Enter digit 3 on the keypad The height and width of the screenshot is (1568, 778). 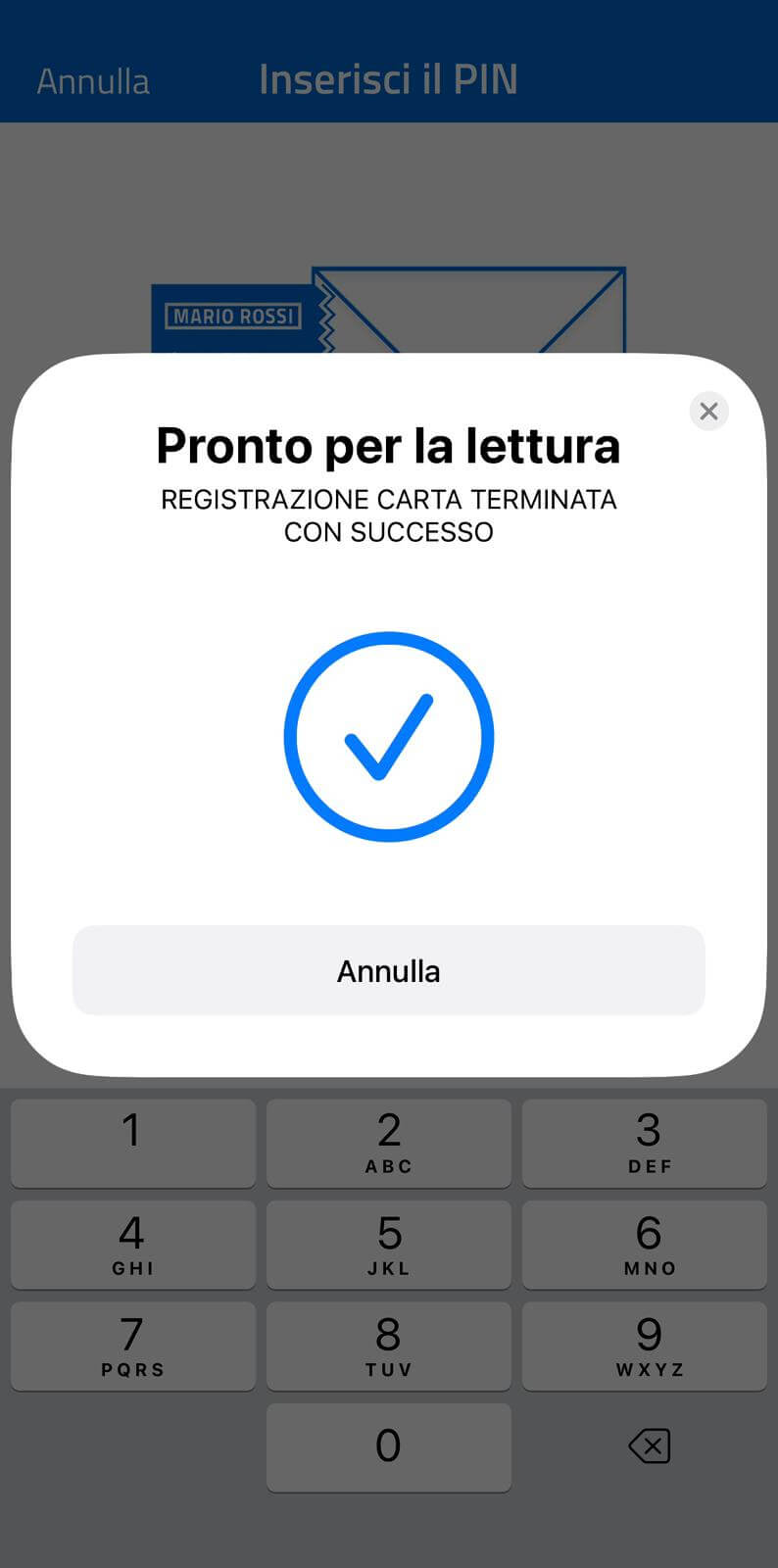pos(645,1143)
